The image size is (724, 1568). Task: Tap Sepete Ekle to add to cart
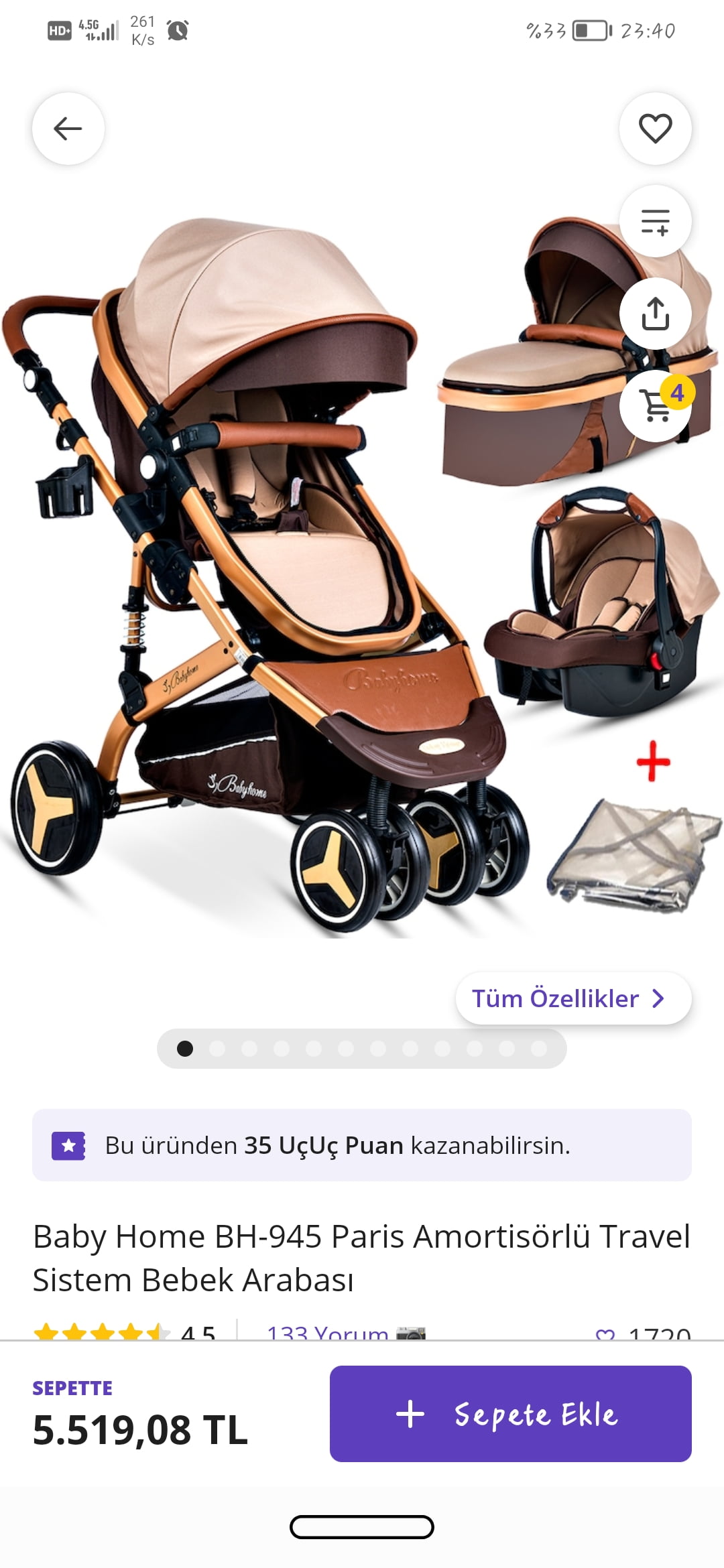[x=510, y=1414]
